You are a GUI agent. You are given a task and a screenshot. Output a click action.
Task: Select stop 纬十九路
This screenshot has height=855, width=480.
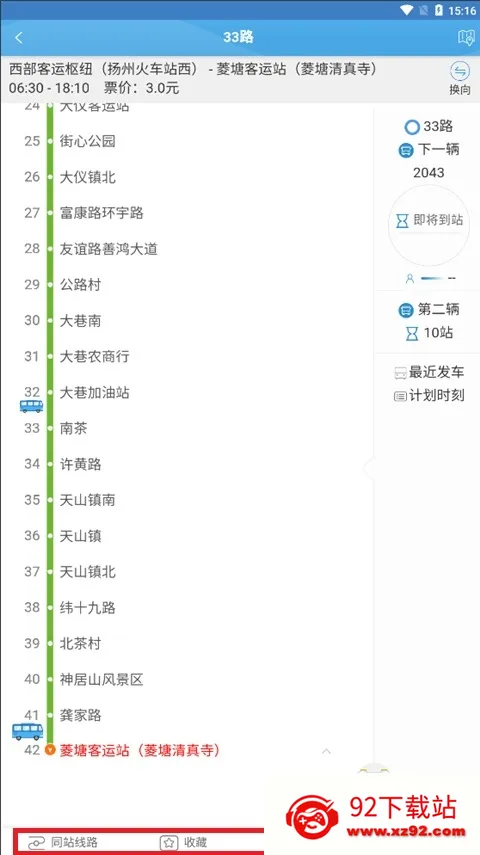pyautogui.click(x=87, y=607)
